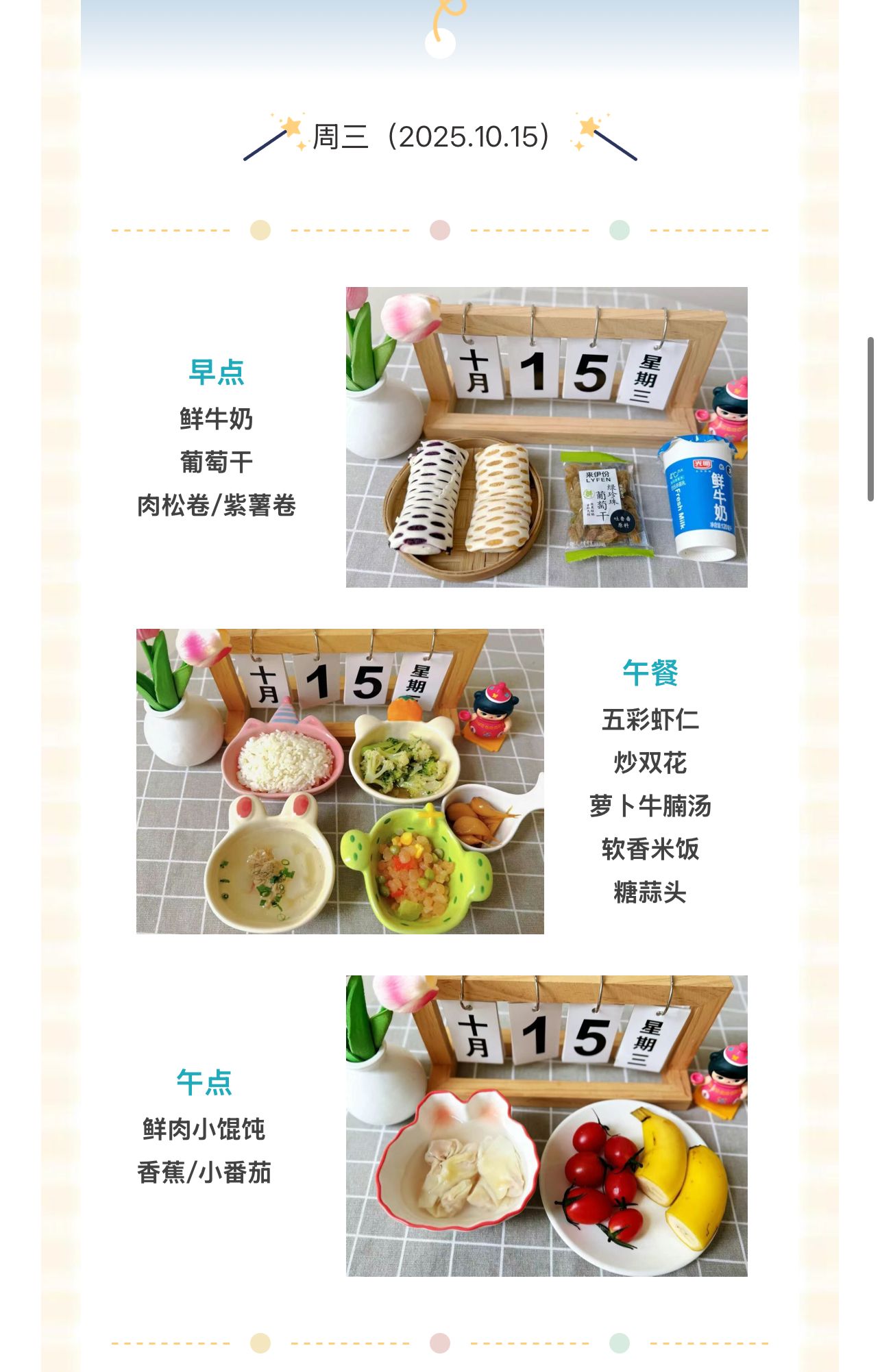The height and width of the screenshot is (1372, 880).
Task: View the lunch photo with rice bowls
Action: coord(340,781)
